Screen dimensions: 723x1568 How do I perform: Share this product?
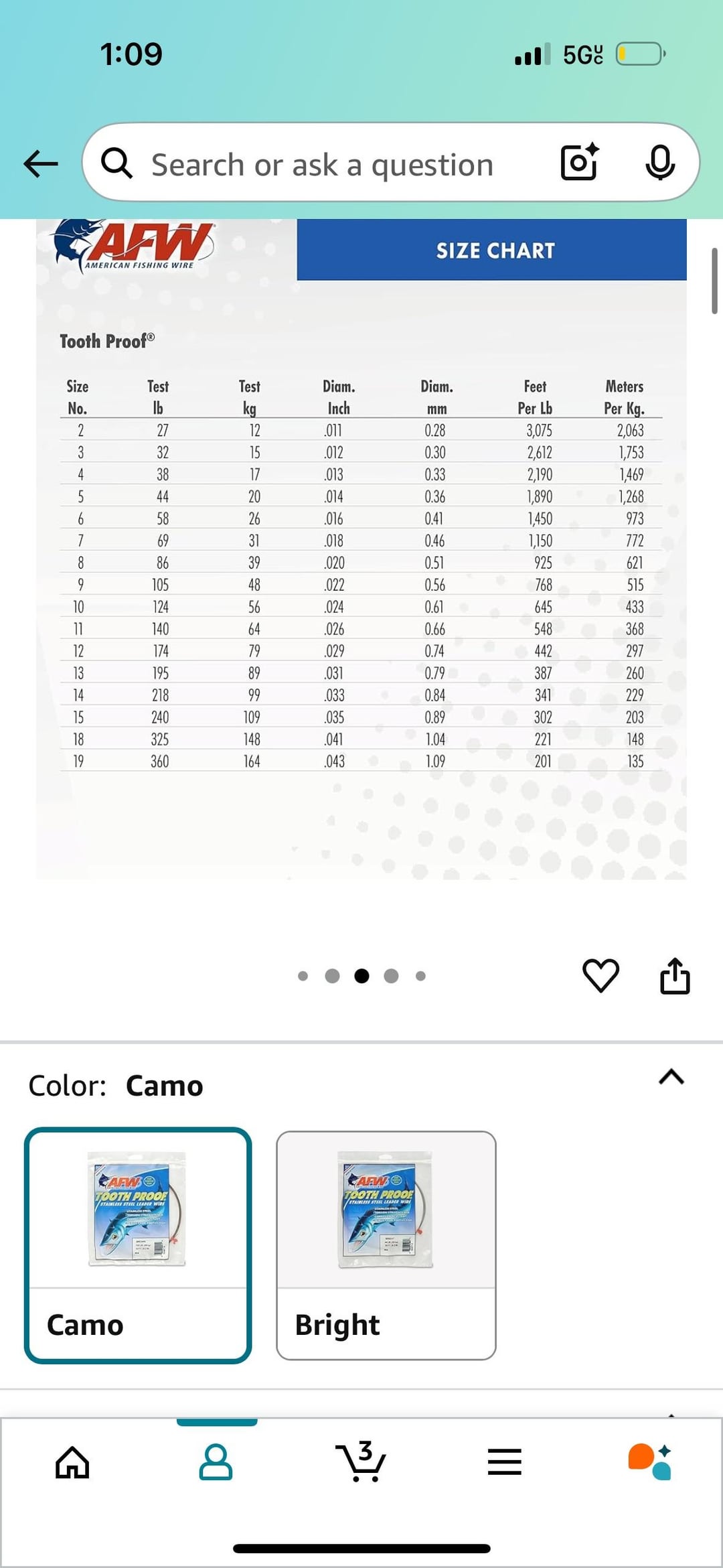coord(675,975)
